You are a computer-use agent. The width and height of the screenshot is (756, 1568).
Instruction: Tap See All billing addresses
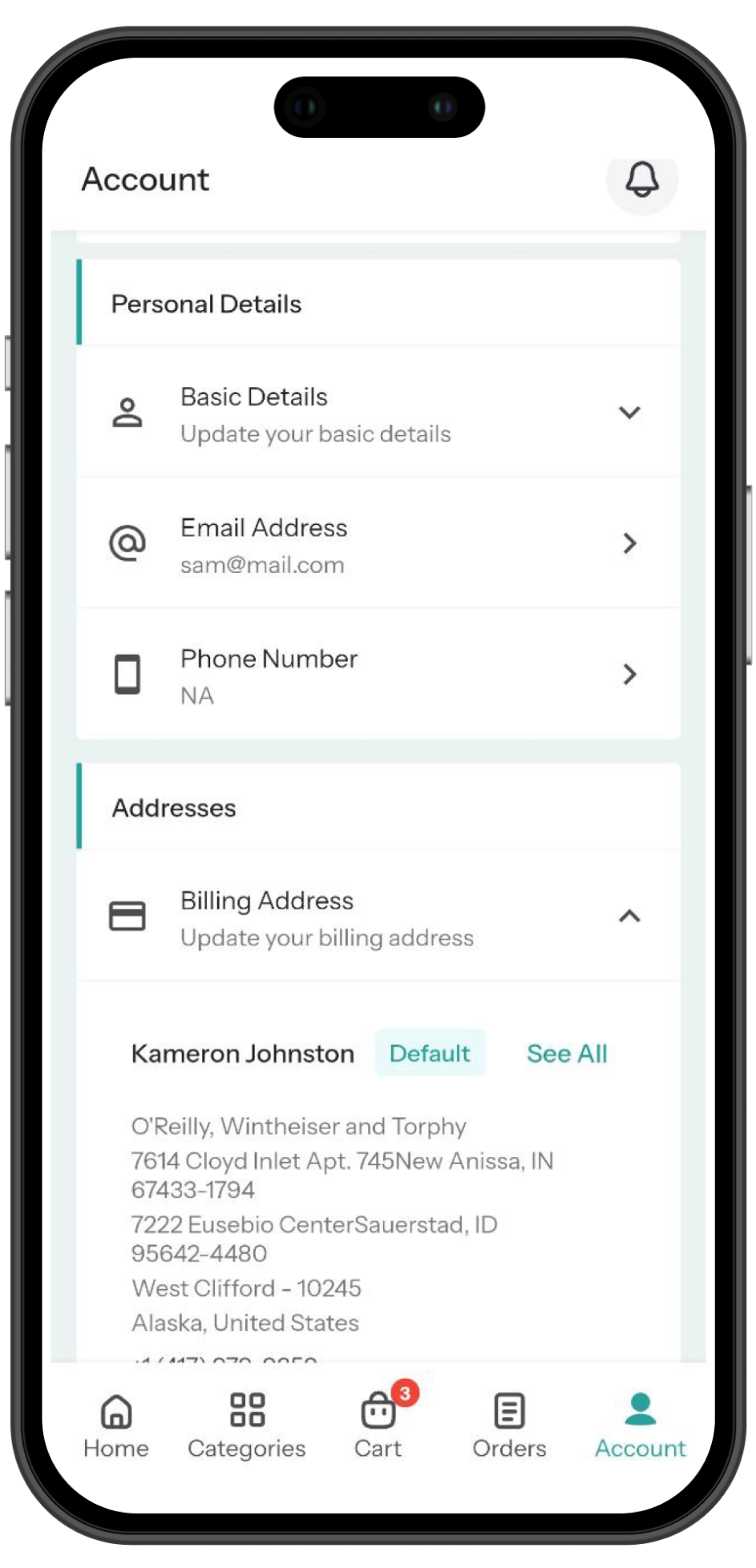coord(566,1054)
